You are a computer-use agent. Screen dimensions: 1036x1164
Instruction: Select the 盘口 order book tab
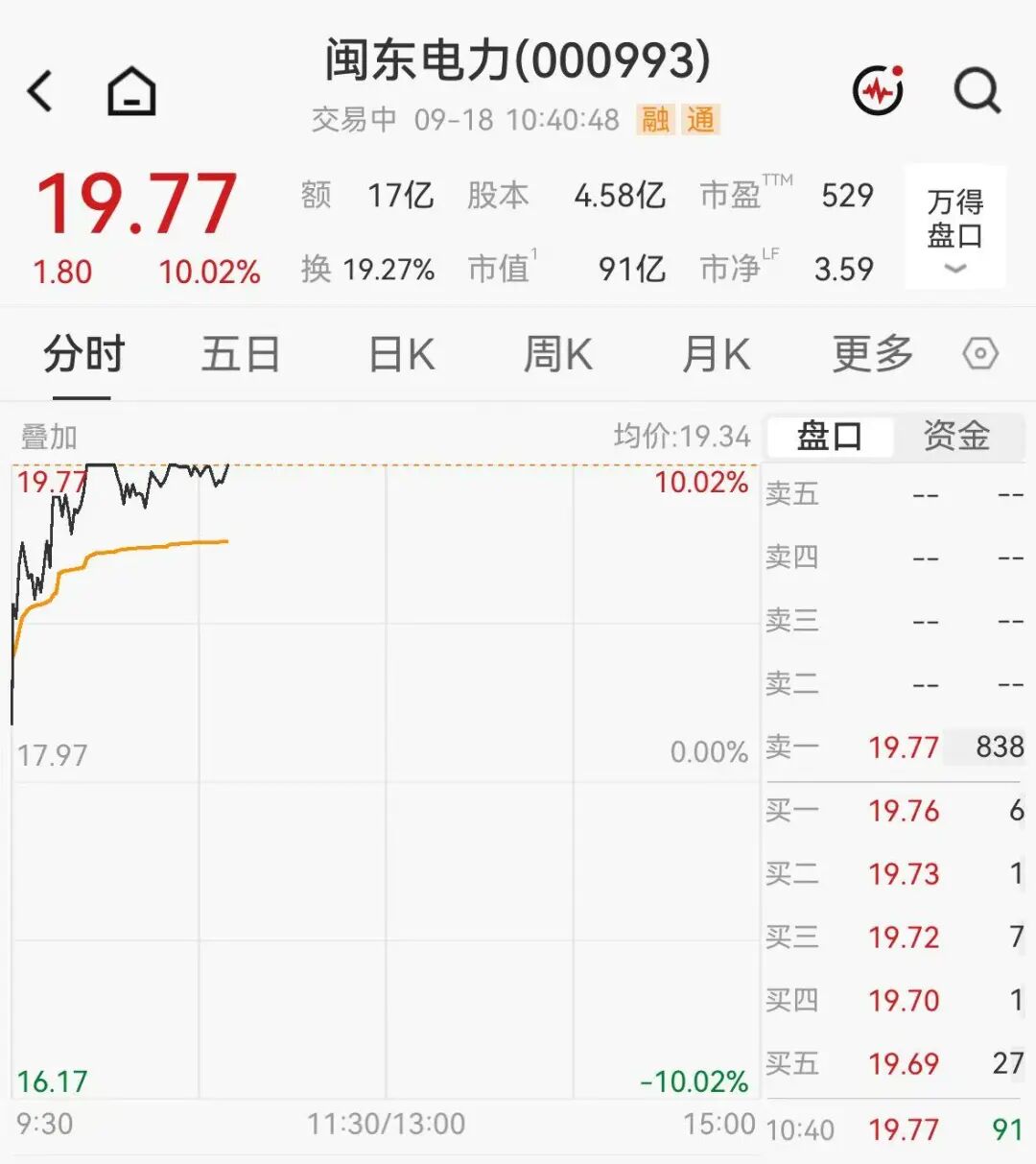click(830, 437)
